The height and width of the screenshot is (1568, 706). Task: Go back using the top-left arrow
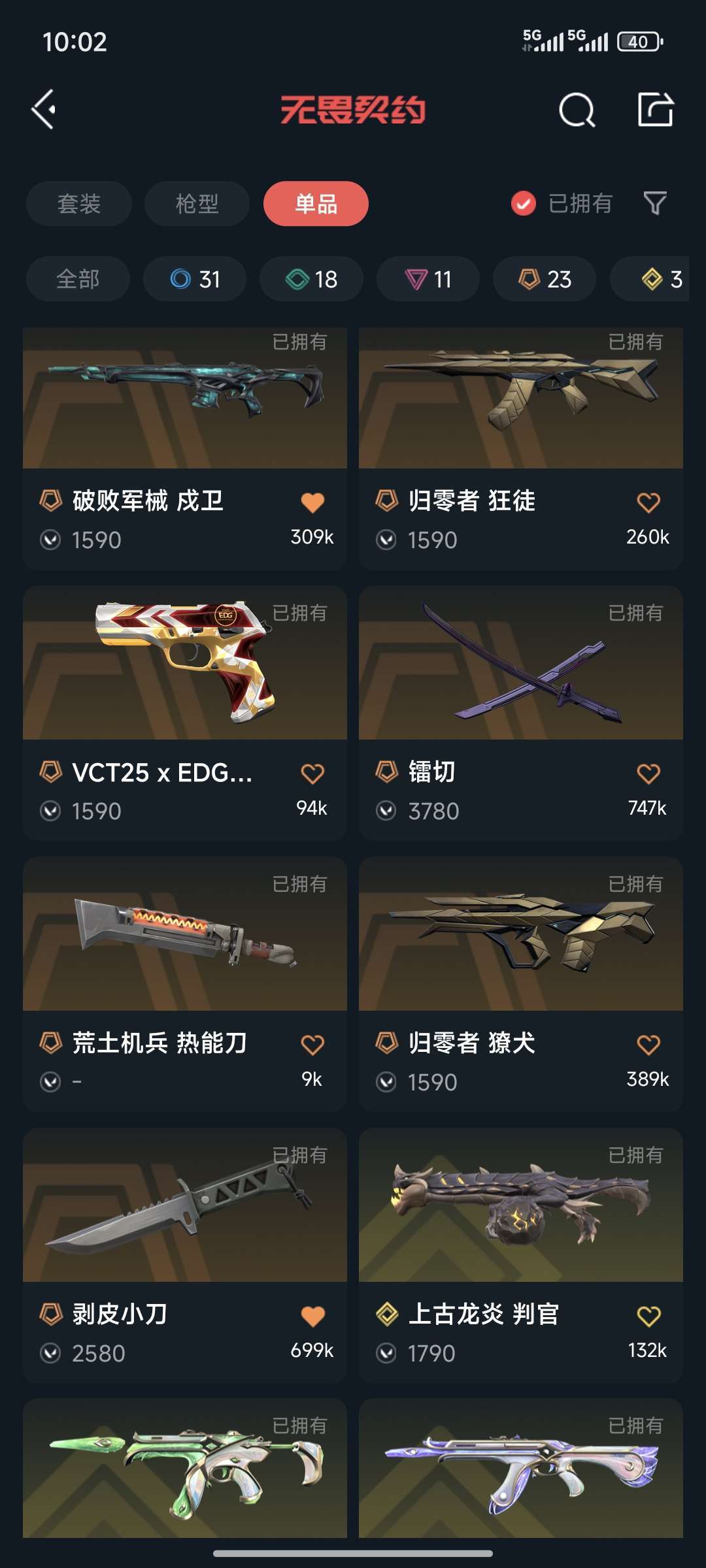tap(44, 109)
